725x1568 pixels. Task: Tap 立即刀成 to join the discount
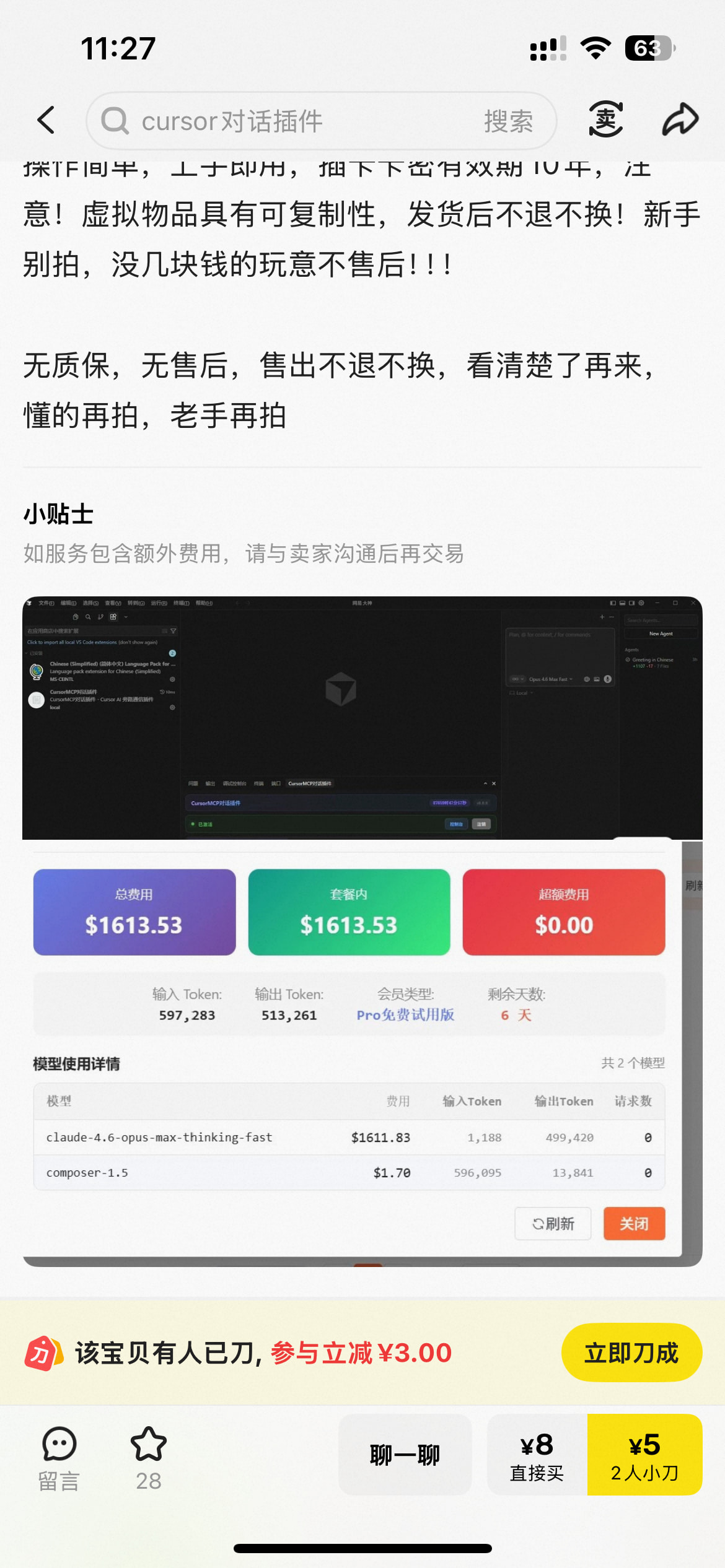(x=631, y=1352)
